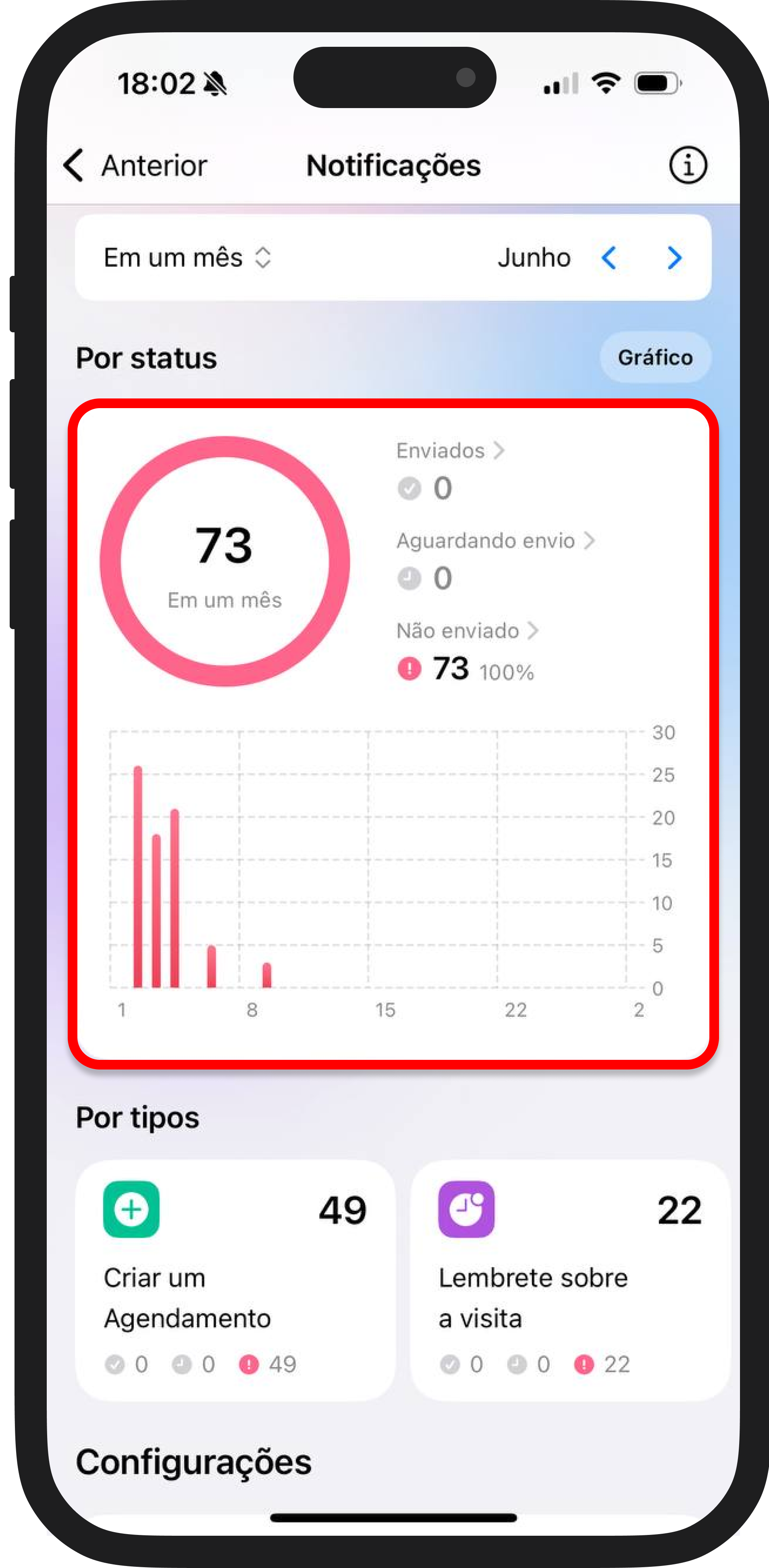Go back to the Anterior screen
The width and height of the screenshot is (769, 1568).
(135, 166)
